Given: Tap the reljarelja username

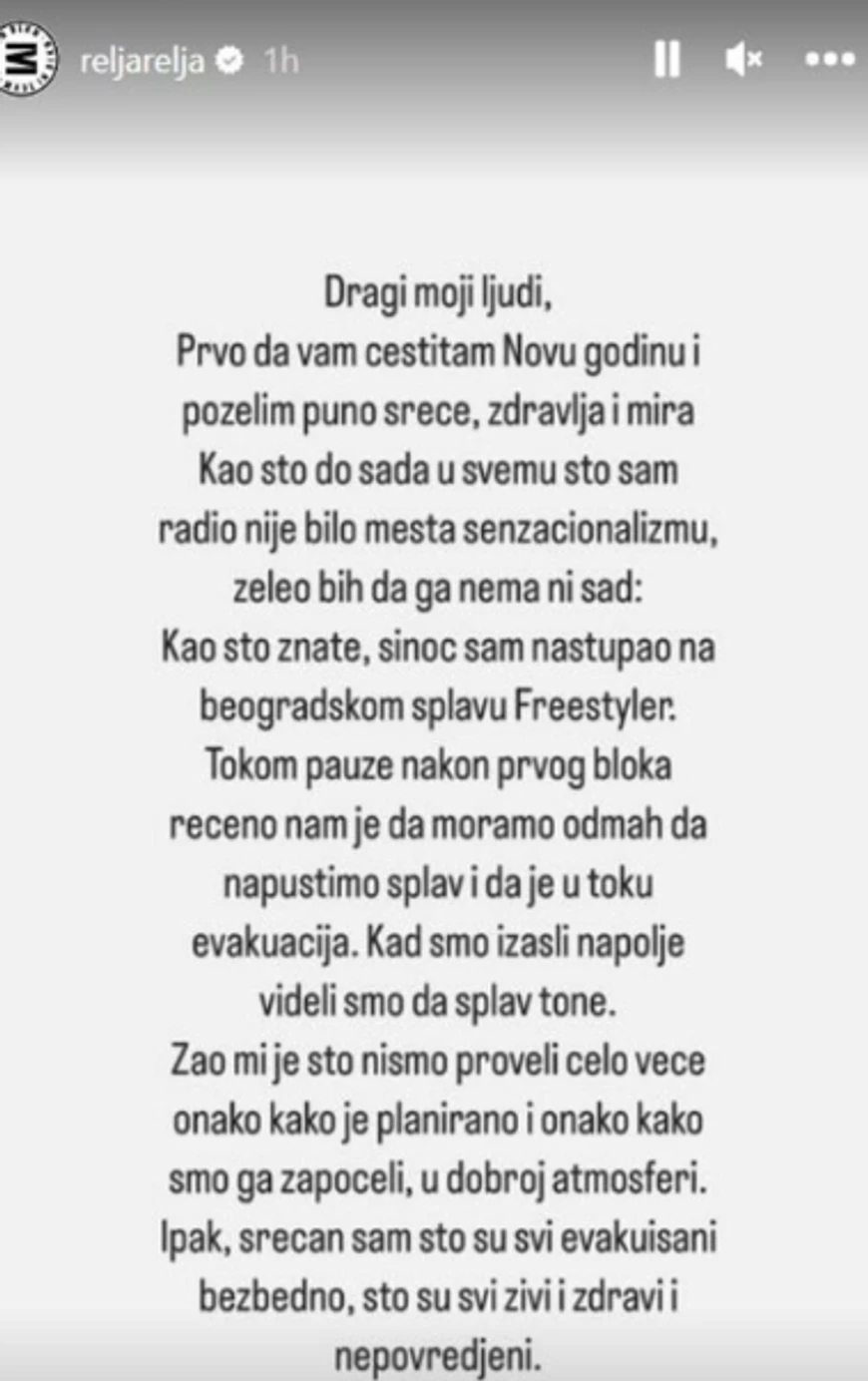Looking at the screenshot, I should click(142, 61).
